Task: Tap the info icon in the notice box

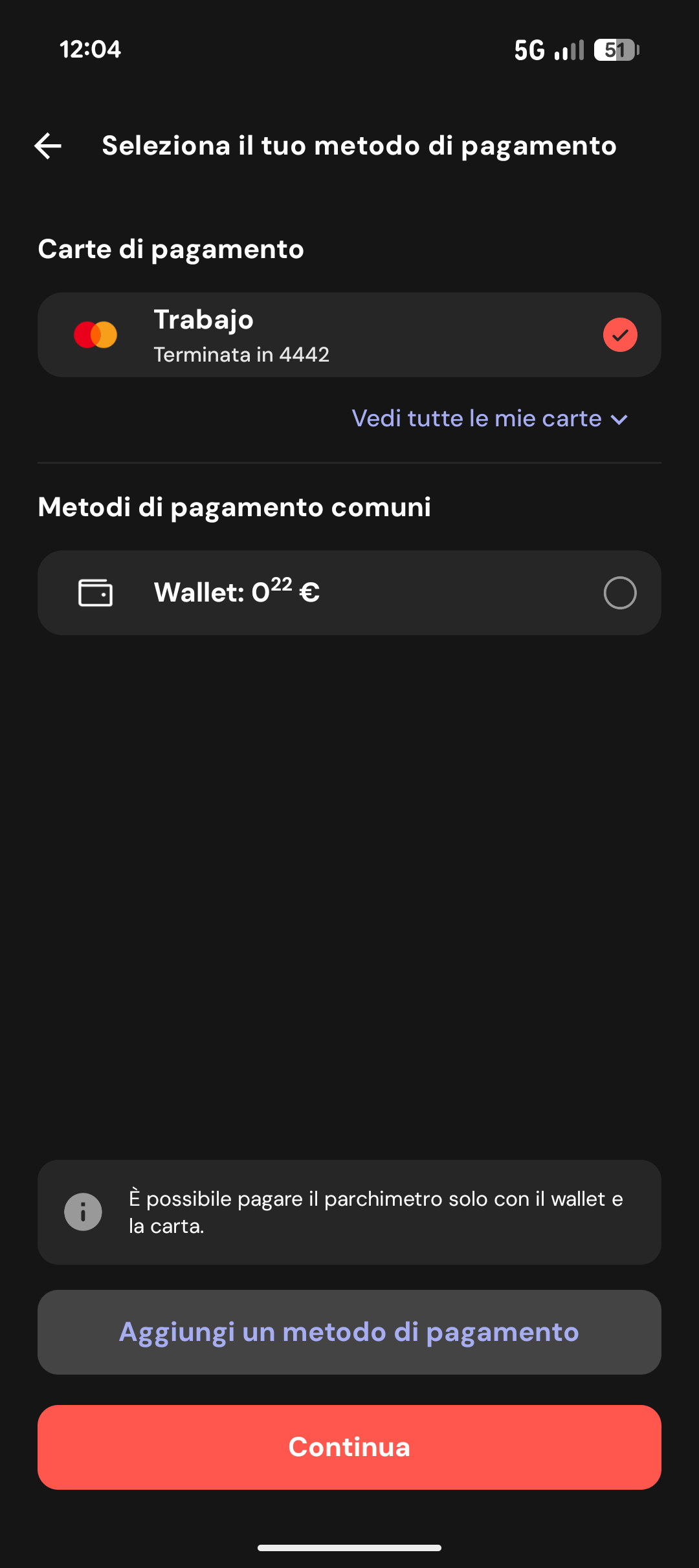Action: click(x=83, y=1212)
